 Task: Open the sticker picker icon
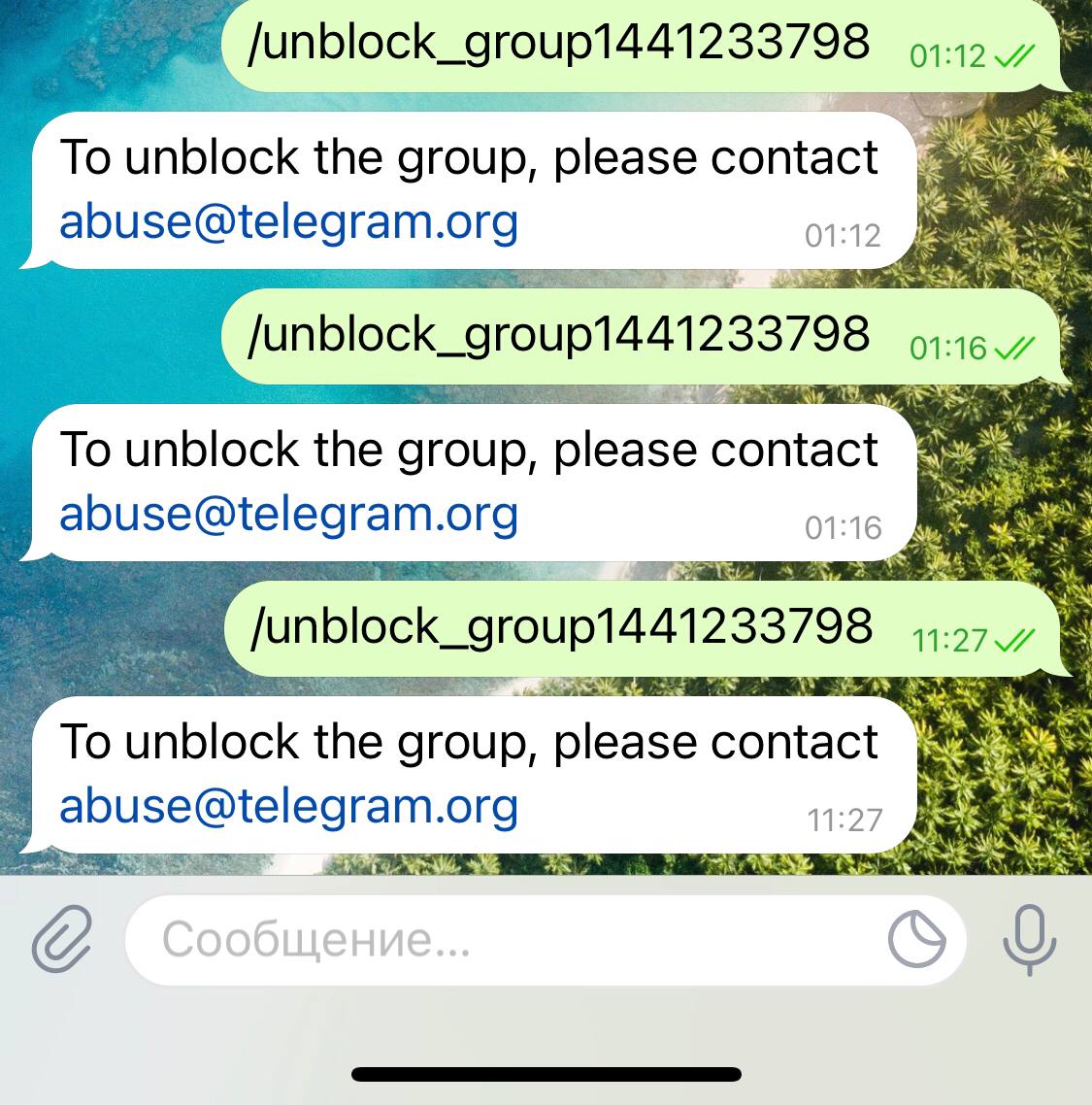[x=916, y=939]
